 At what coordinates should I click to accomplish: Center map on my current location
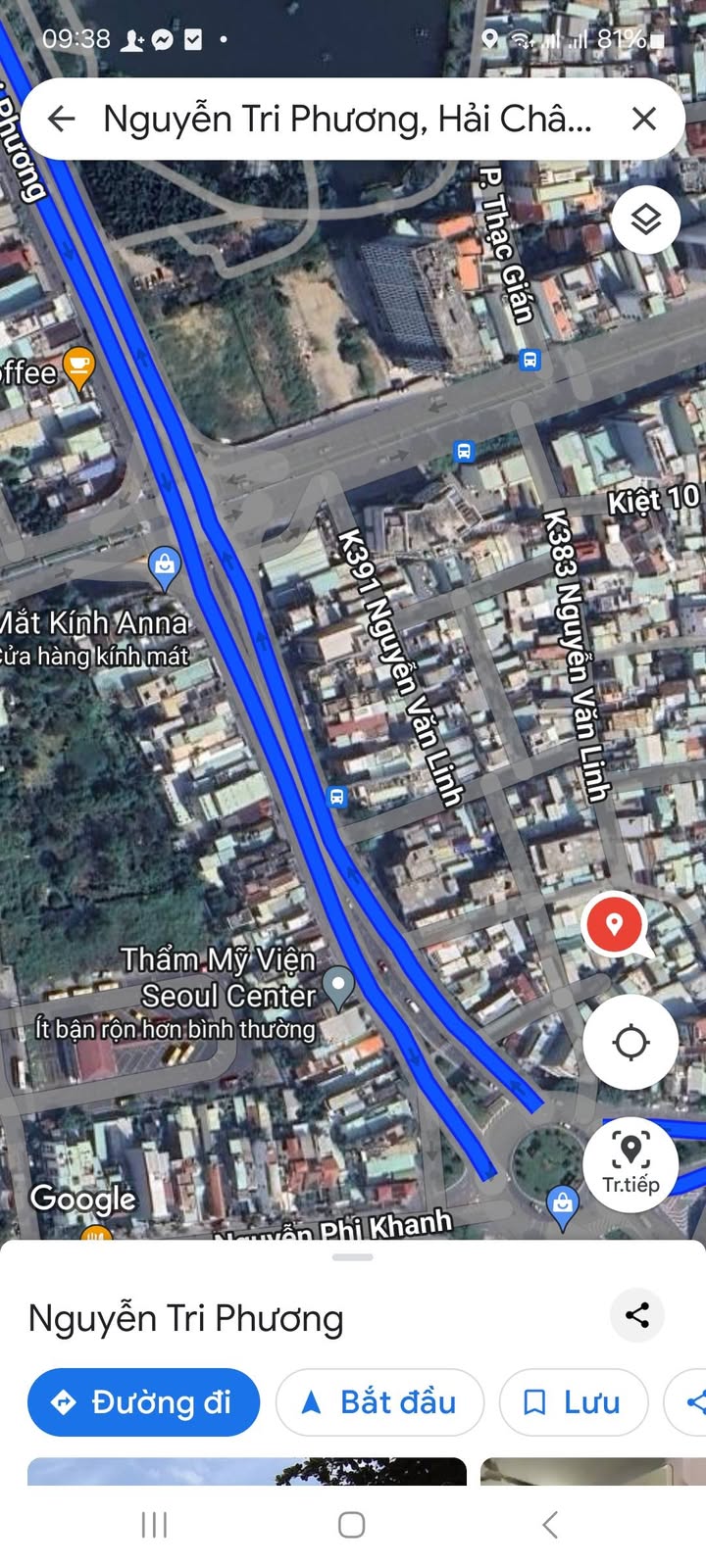tap(630, 1042)
